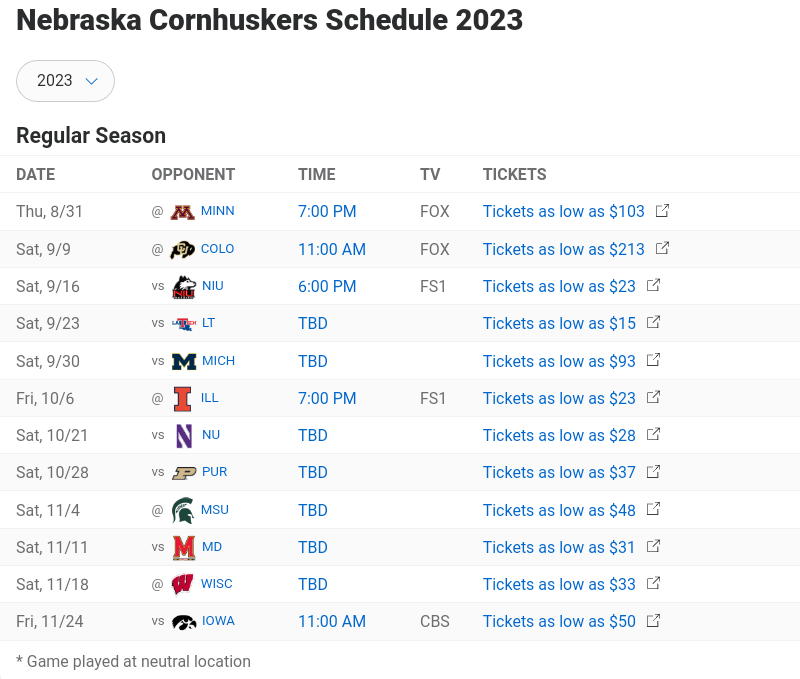This screenshot has height=679, width=800.
Task: Open the PUR team link
Action: coord(214,472)
